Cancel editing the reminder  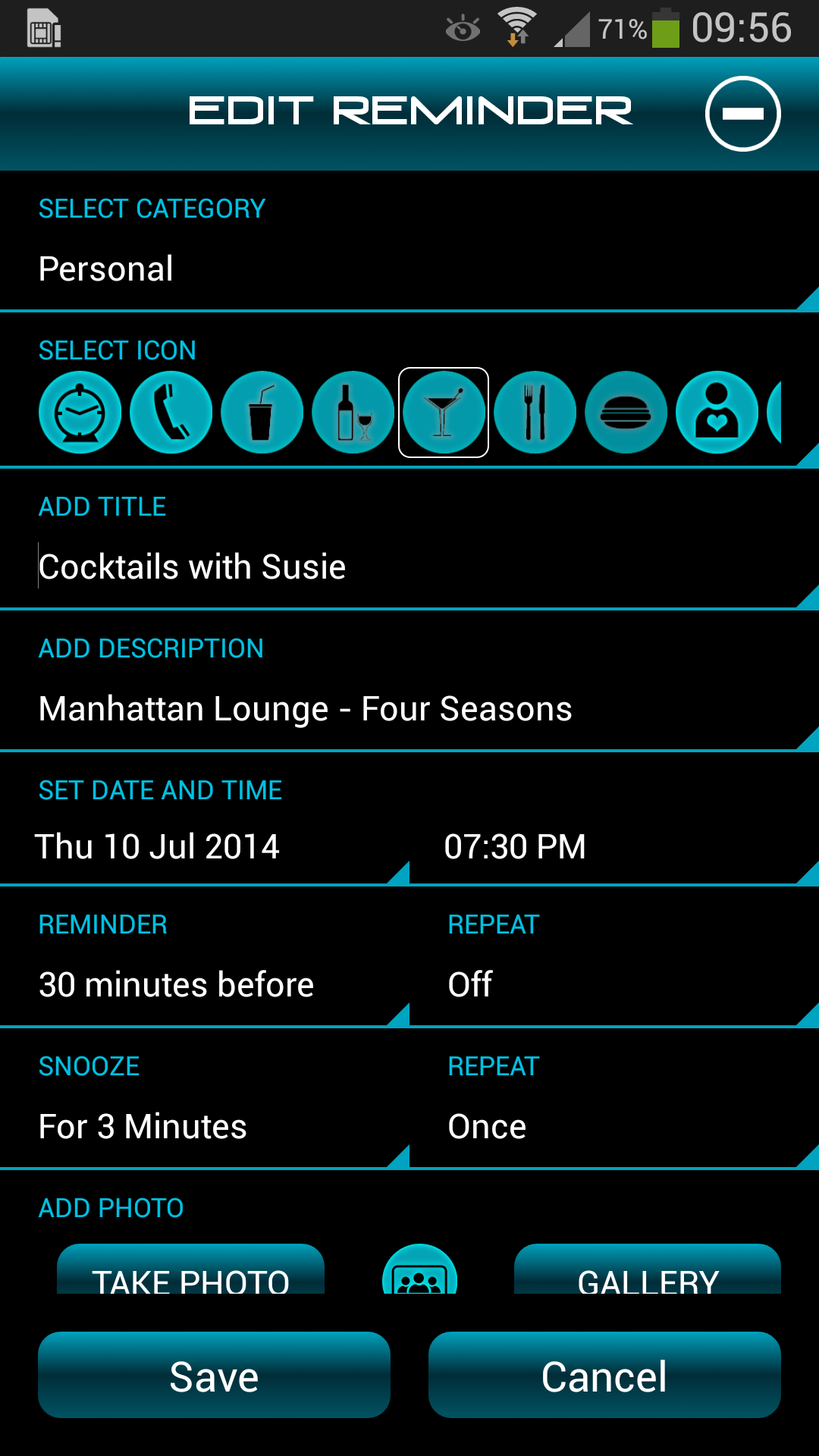604,1375
